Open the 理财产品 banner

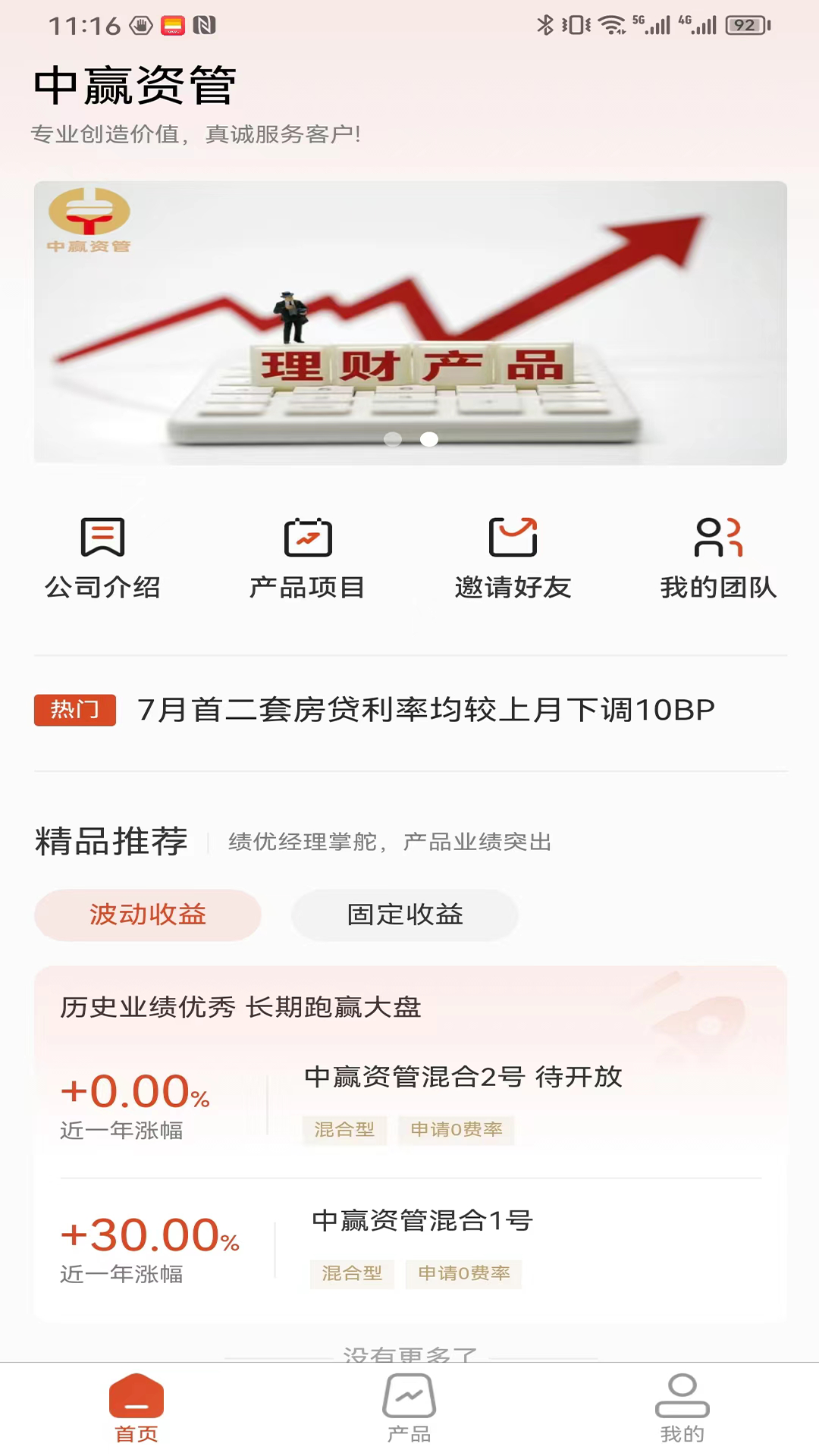[409, 322]
